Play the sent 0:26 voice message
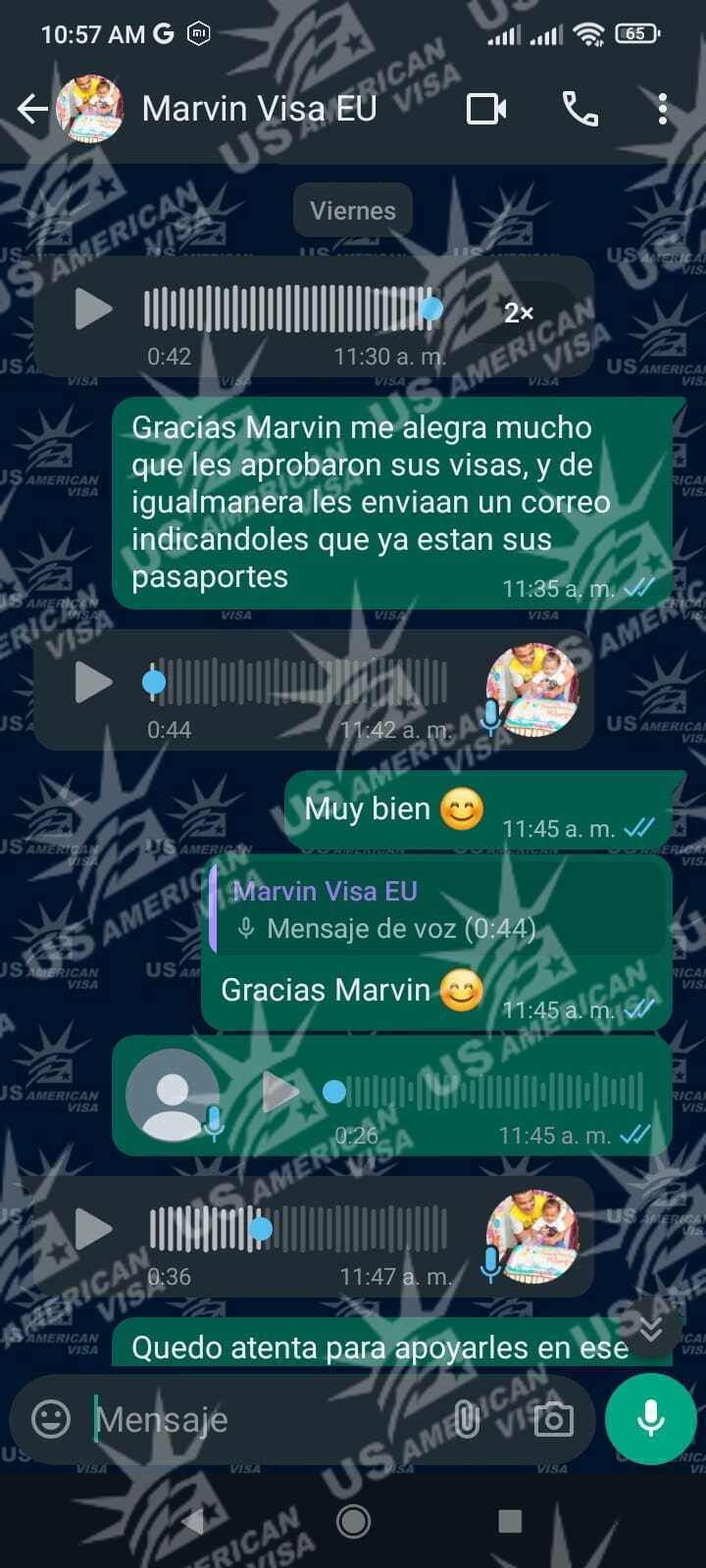Screen dimensions: 706x1568 tap(280, 1092)
